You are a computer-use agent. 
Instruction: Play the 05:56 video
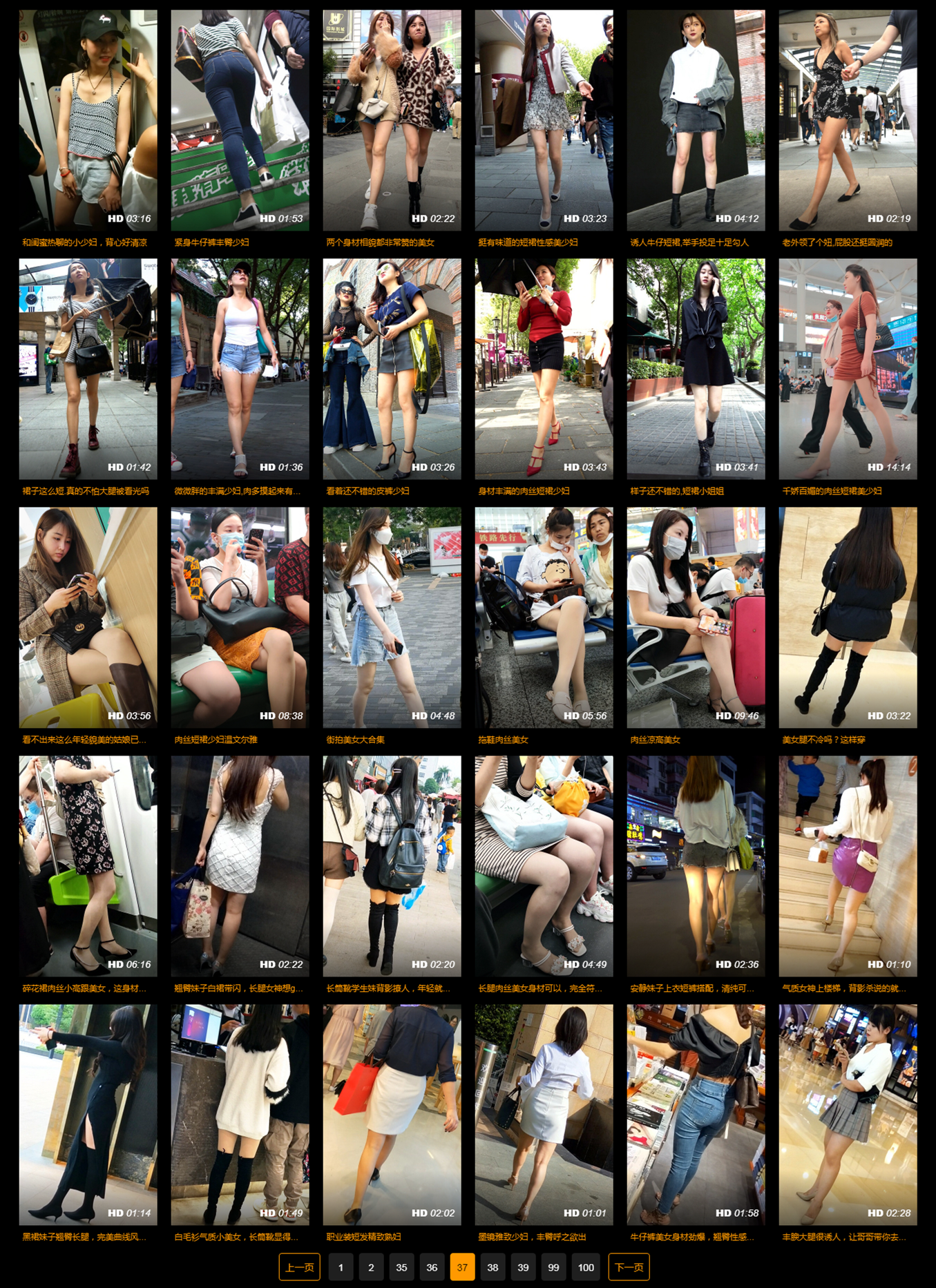(x=544, y=617)
